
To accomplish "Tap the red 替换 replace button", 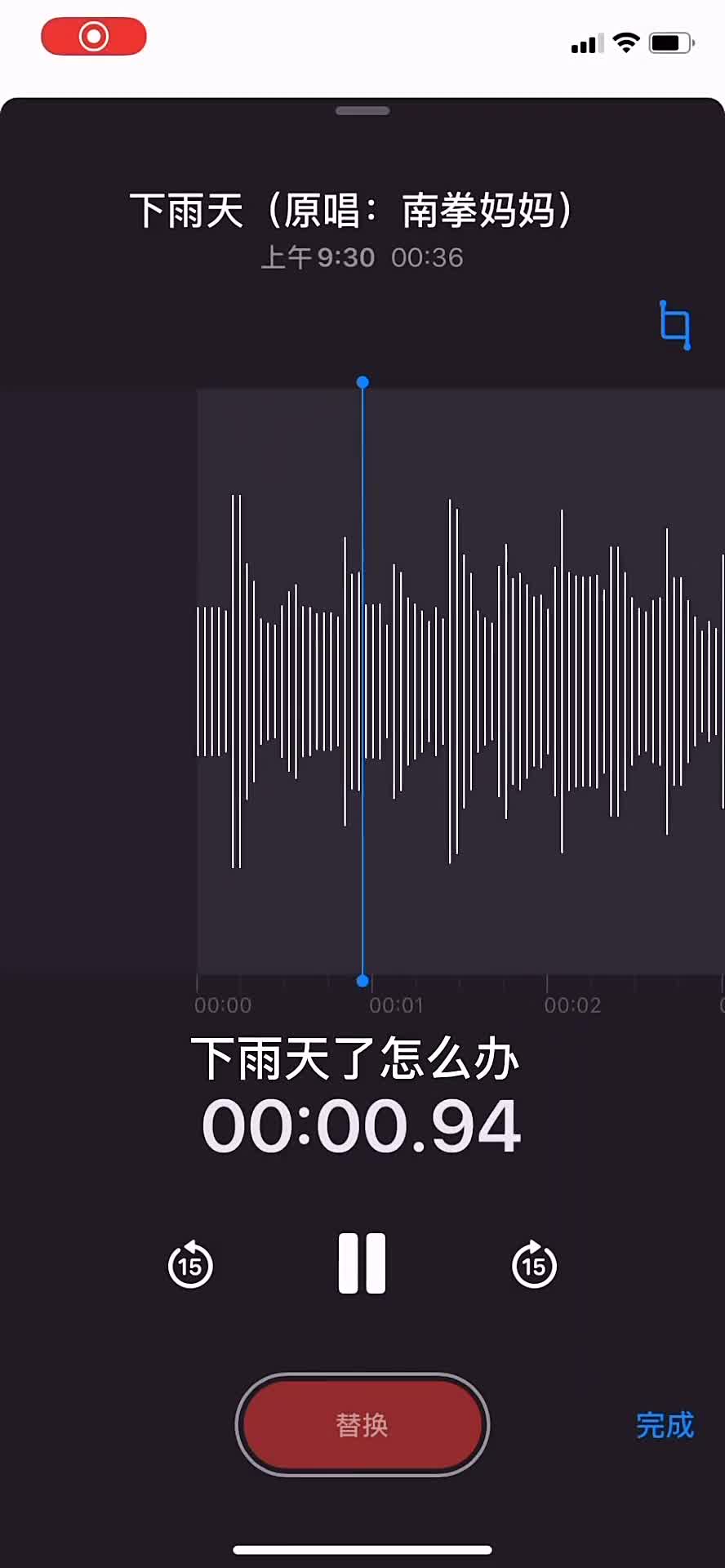I will [362, 1425].
